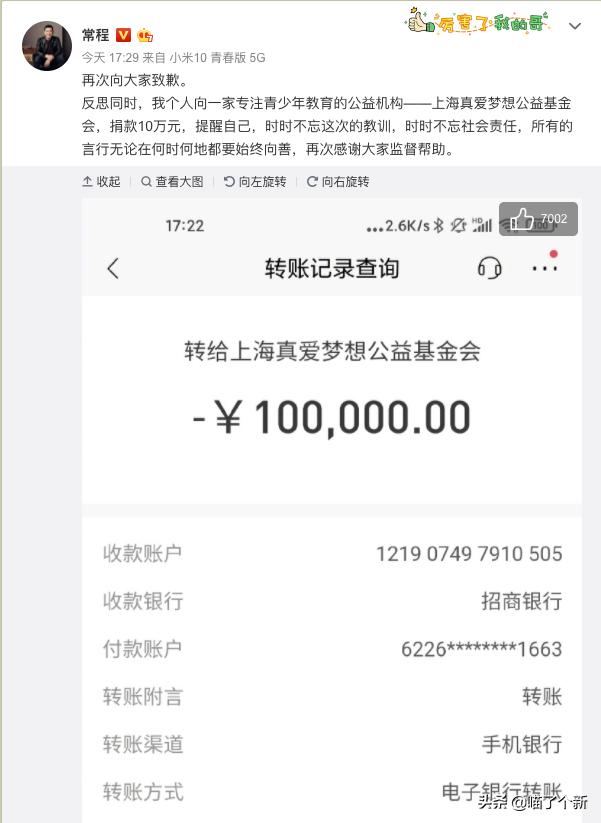Image resolution: width=601 pixels, height=823 pixels.
Task: Like the picture with the thumbs-up 7002
Action: tap(539, 220)
